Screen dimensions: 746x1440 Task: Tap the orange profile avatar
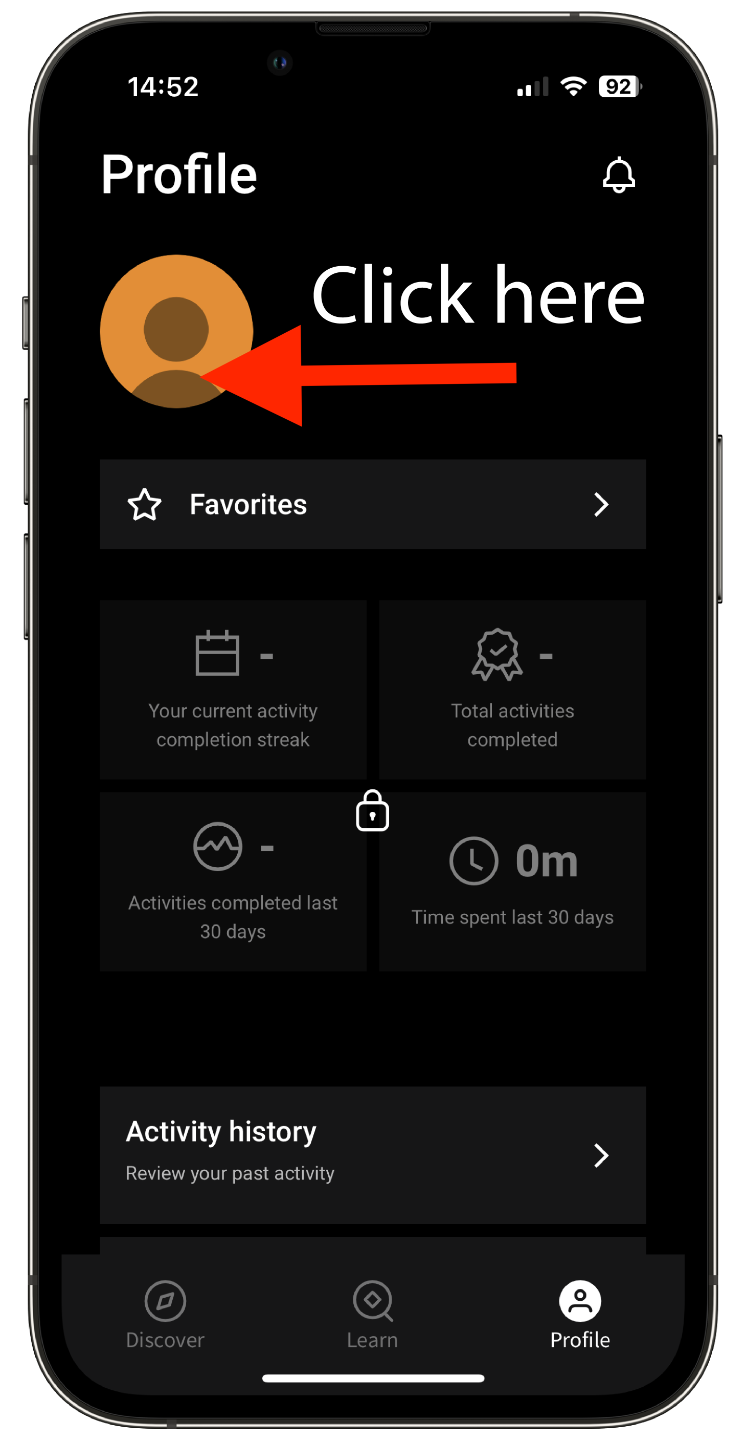[176, 331]
